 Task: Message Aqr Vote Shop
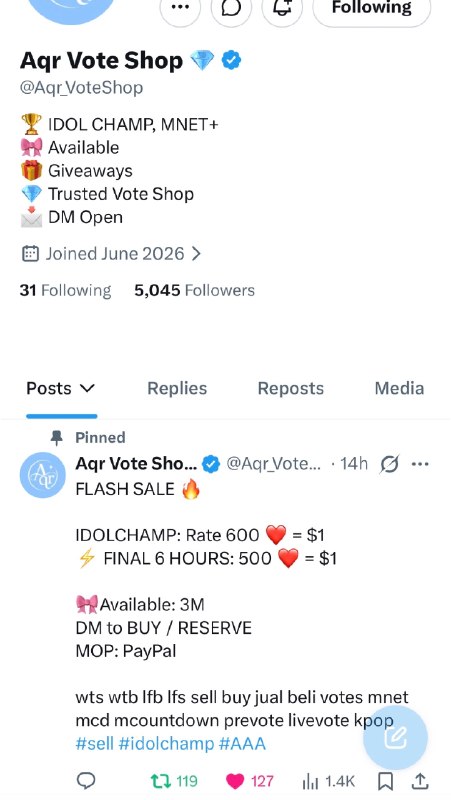coord(231,8)
